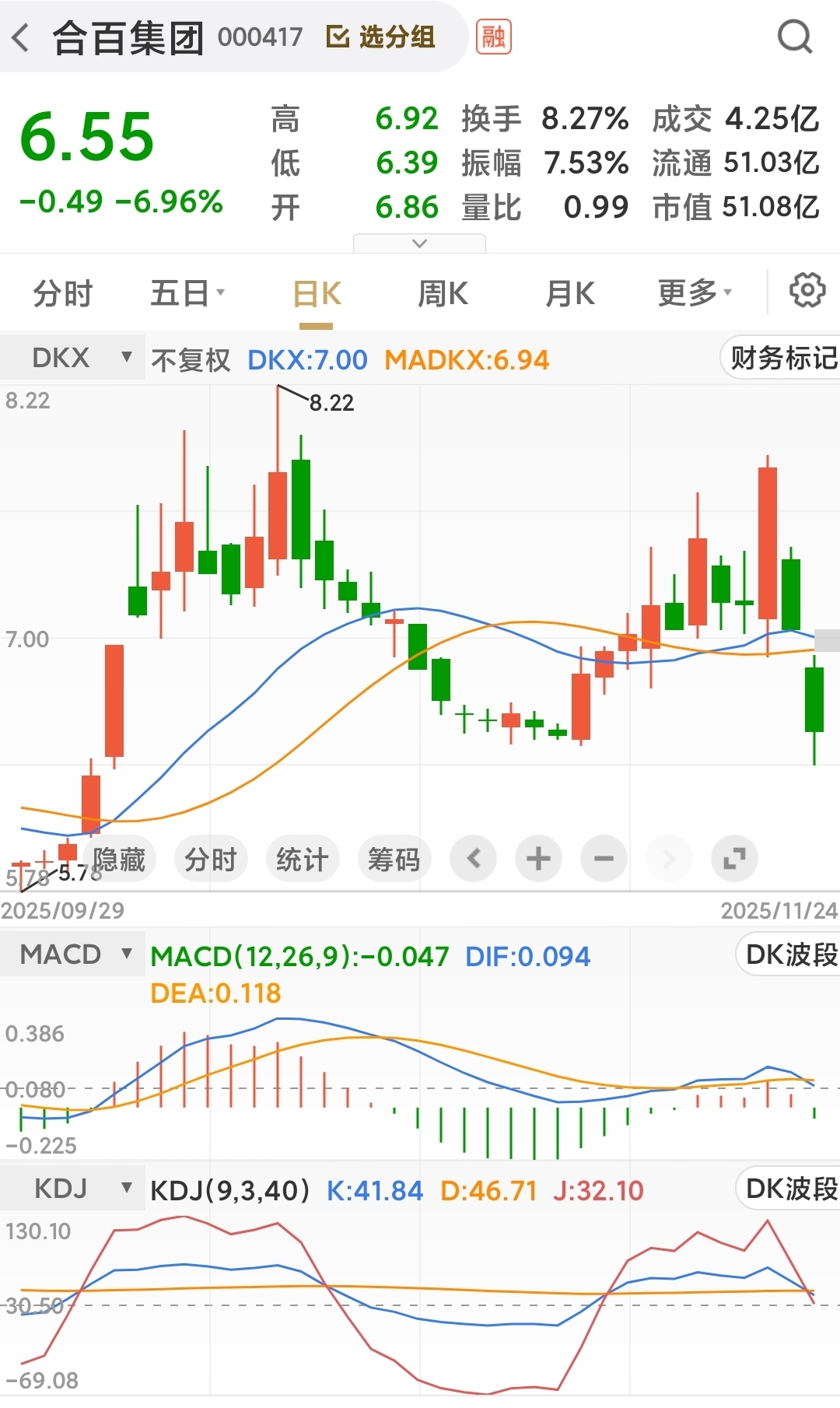
Task: Switch to the 月K chart
Action: (x=569, y=294)
